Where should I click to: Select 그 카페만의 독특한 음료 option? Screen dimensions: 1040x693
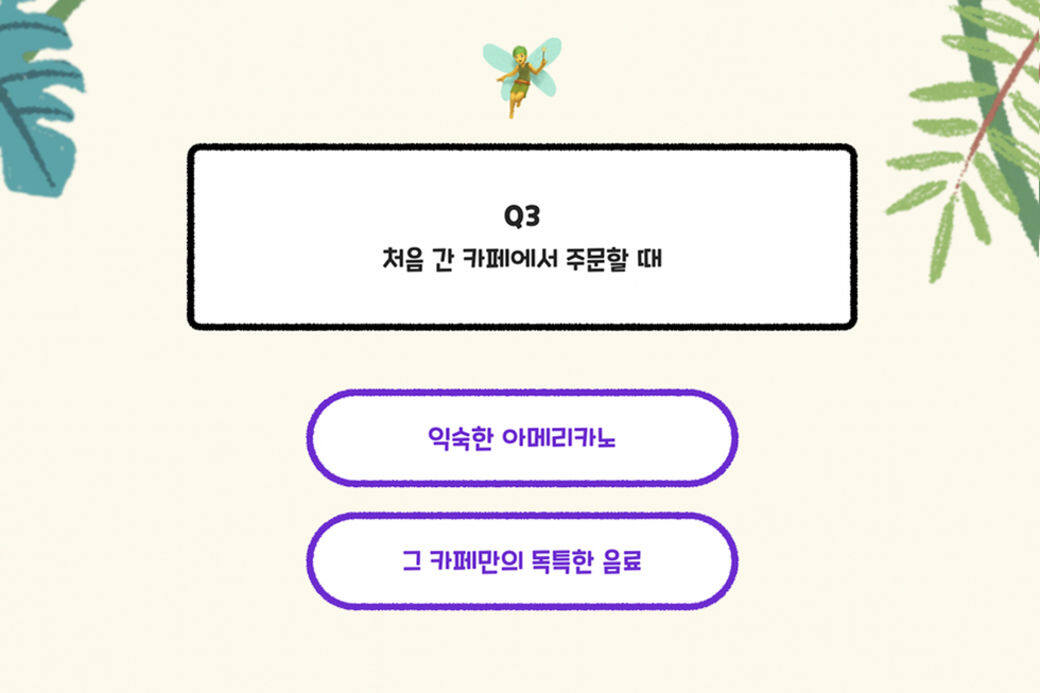pos(521,561)
